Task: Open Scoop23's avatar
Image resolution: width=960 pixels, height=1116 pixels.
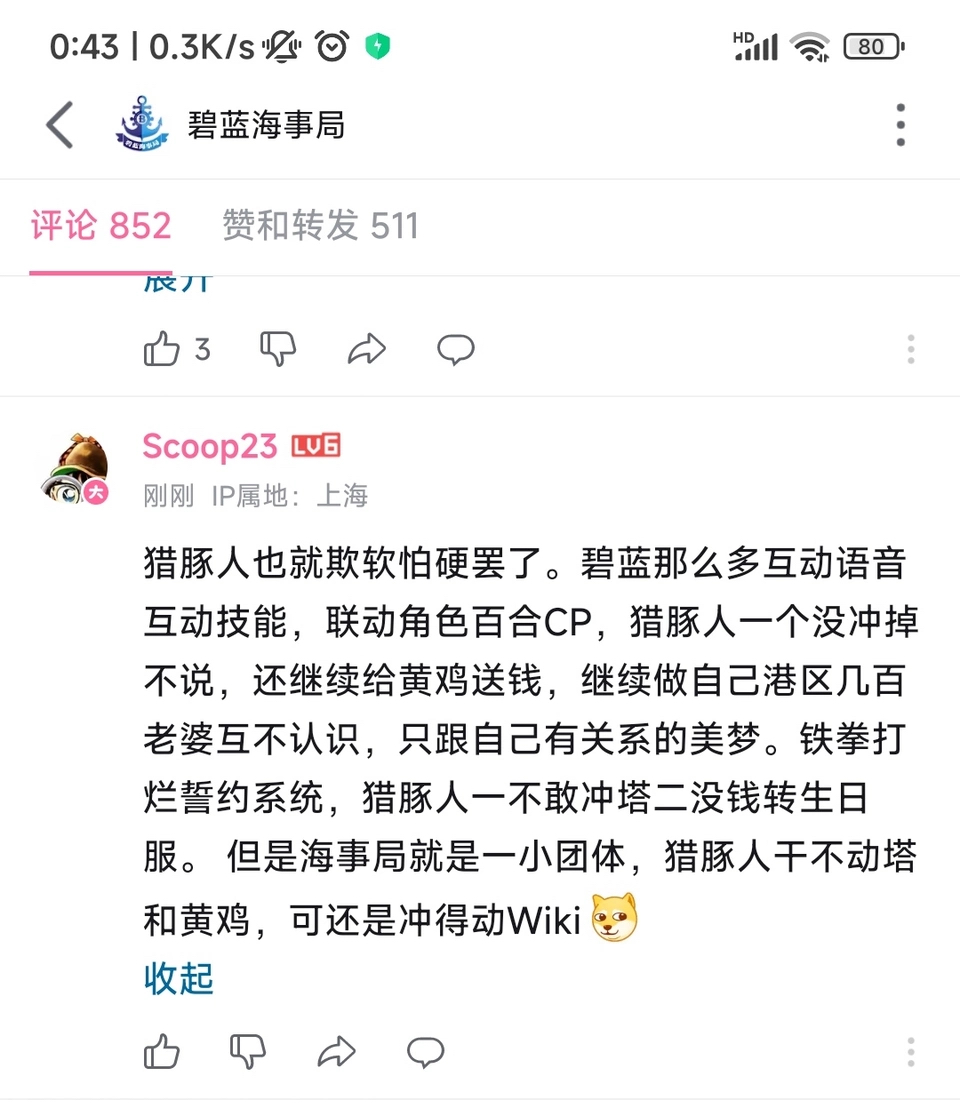Action: point(76,468)
